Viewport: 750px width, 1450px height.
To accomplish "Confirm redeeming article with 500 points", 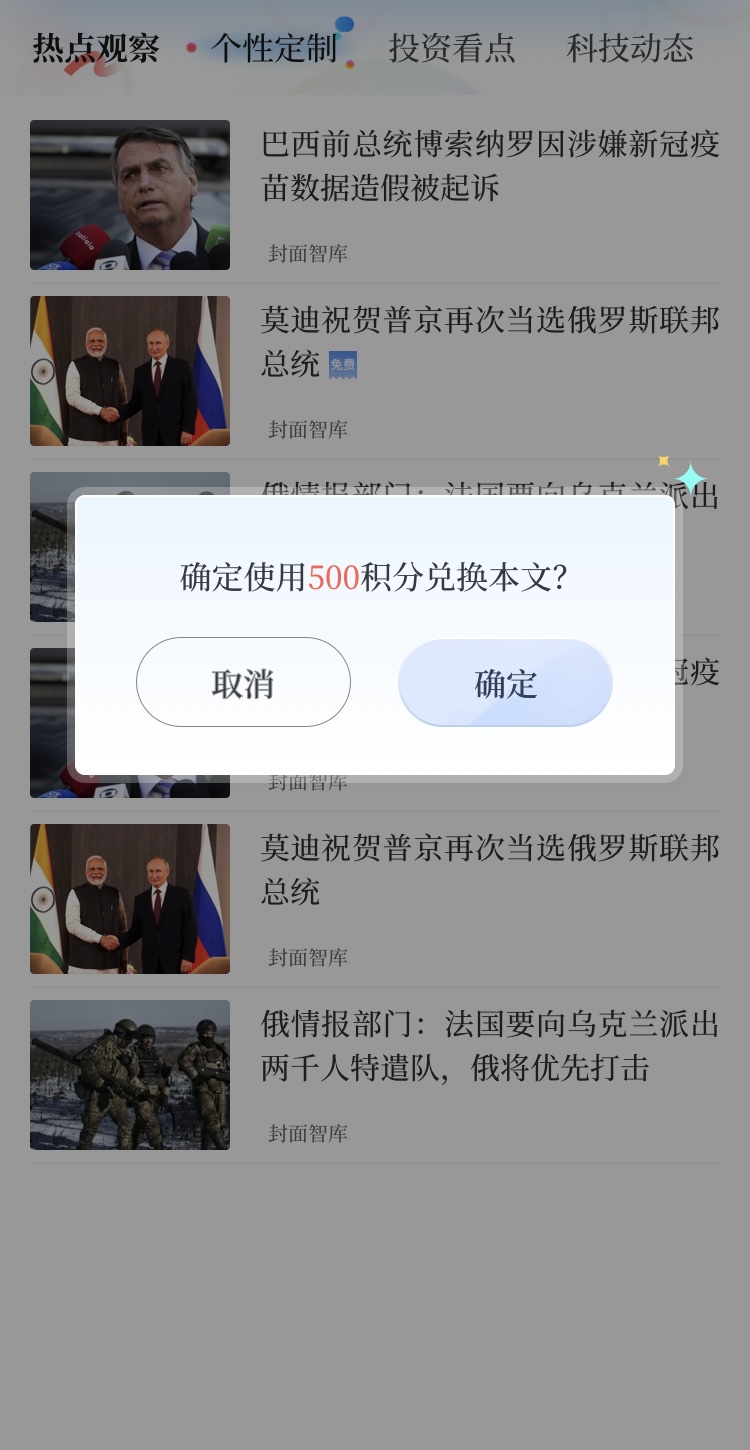I will (x=505, y=683).
